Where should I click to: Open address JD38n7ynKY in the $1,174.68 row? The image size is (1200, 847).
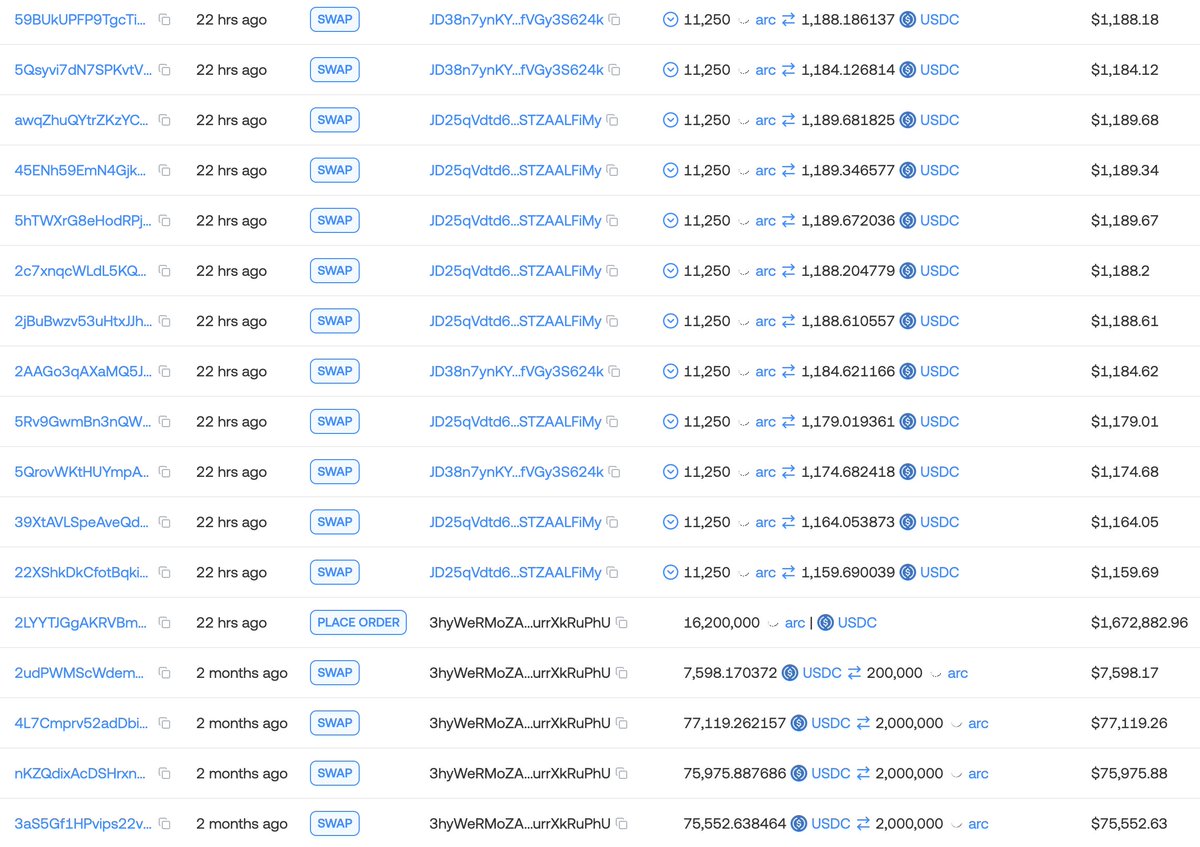[x=516, y=472]
